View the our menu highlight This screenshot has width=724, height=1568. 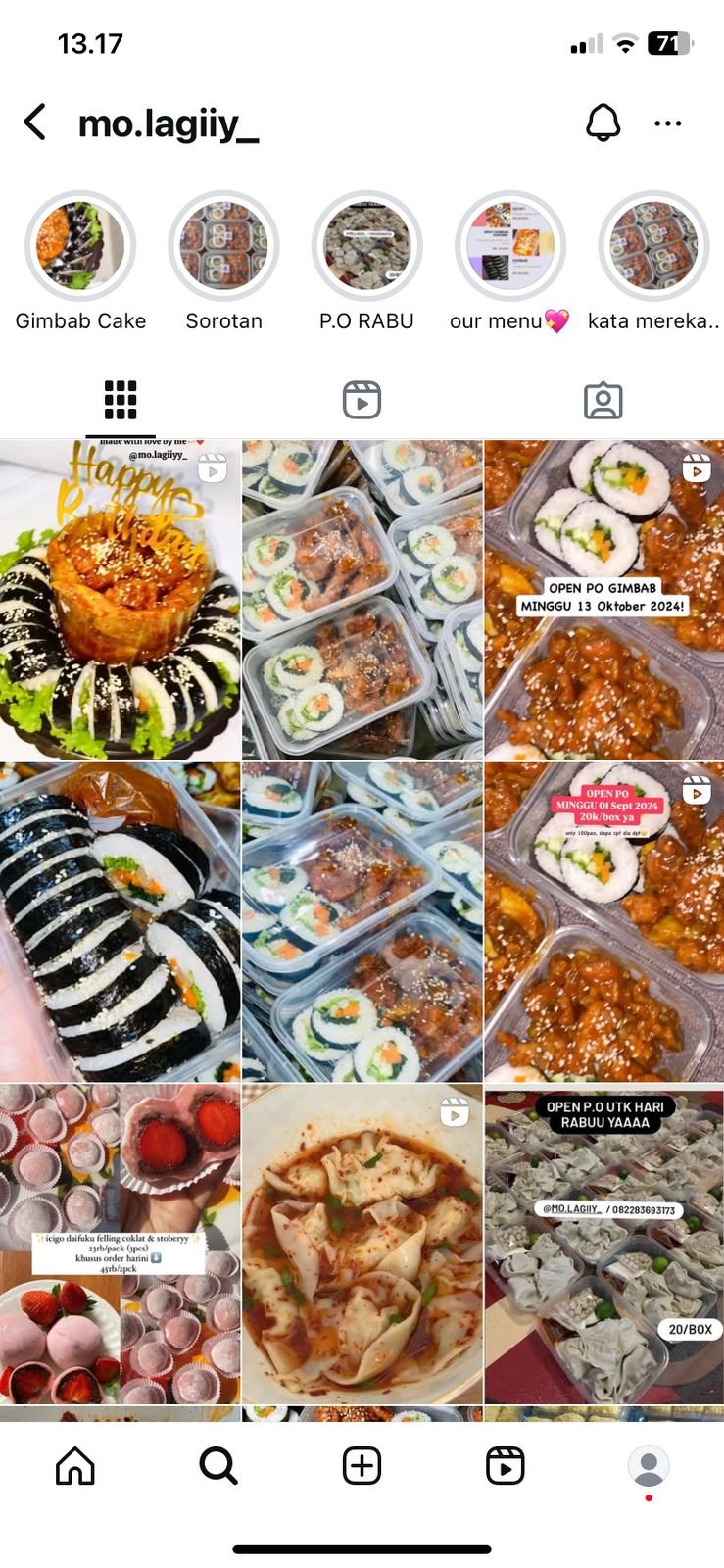click(509, 246)
